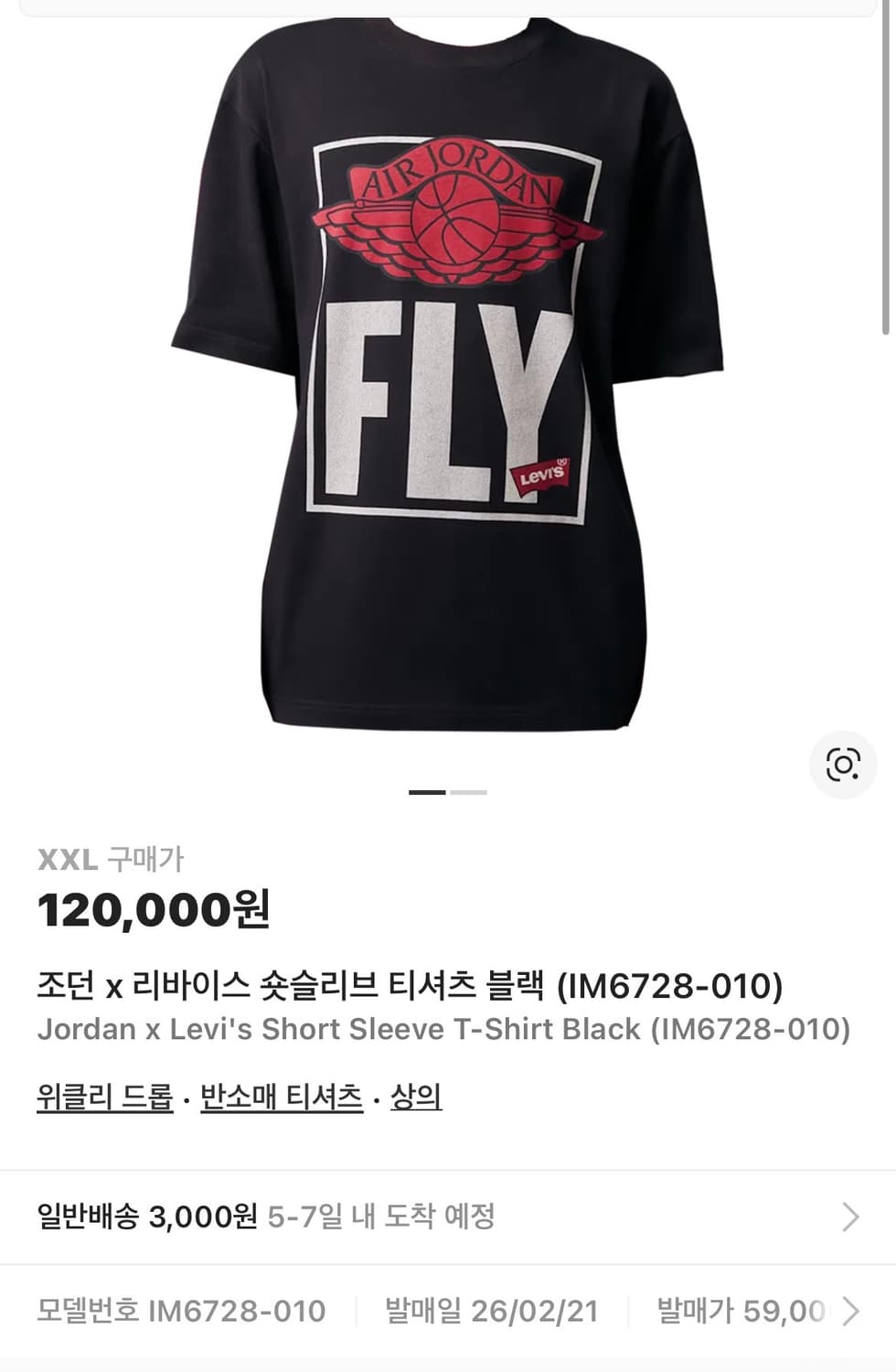
Task: Open the image lens search tool
Action: pos(843,765)
